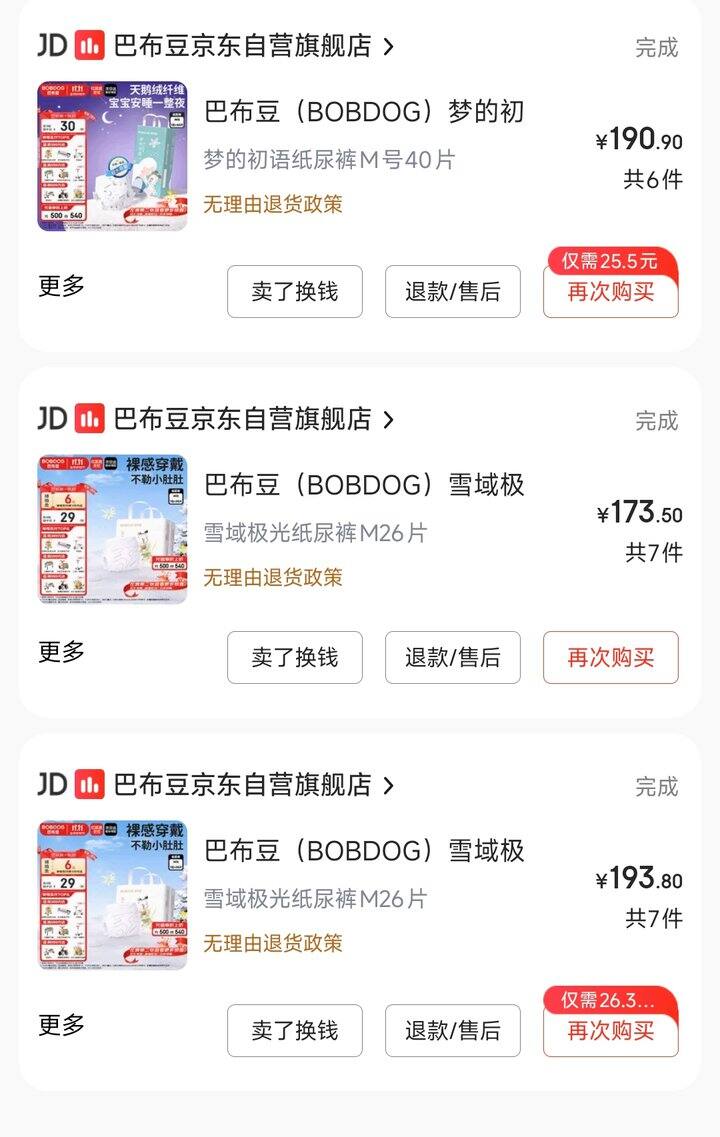Click 卖了换钱 for the second order

click(x=294, y=658)
